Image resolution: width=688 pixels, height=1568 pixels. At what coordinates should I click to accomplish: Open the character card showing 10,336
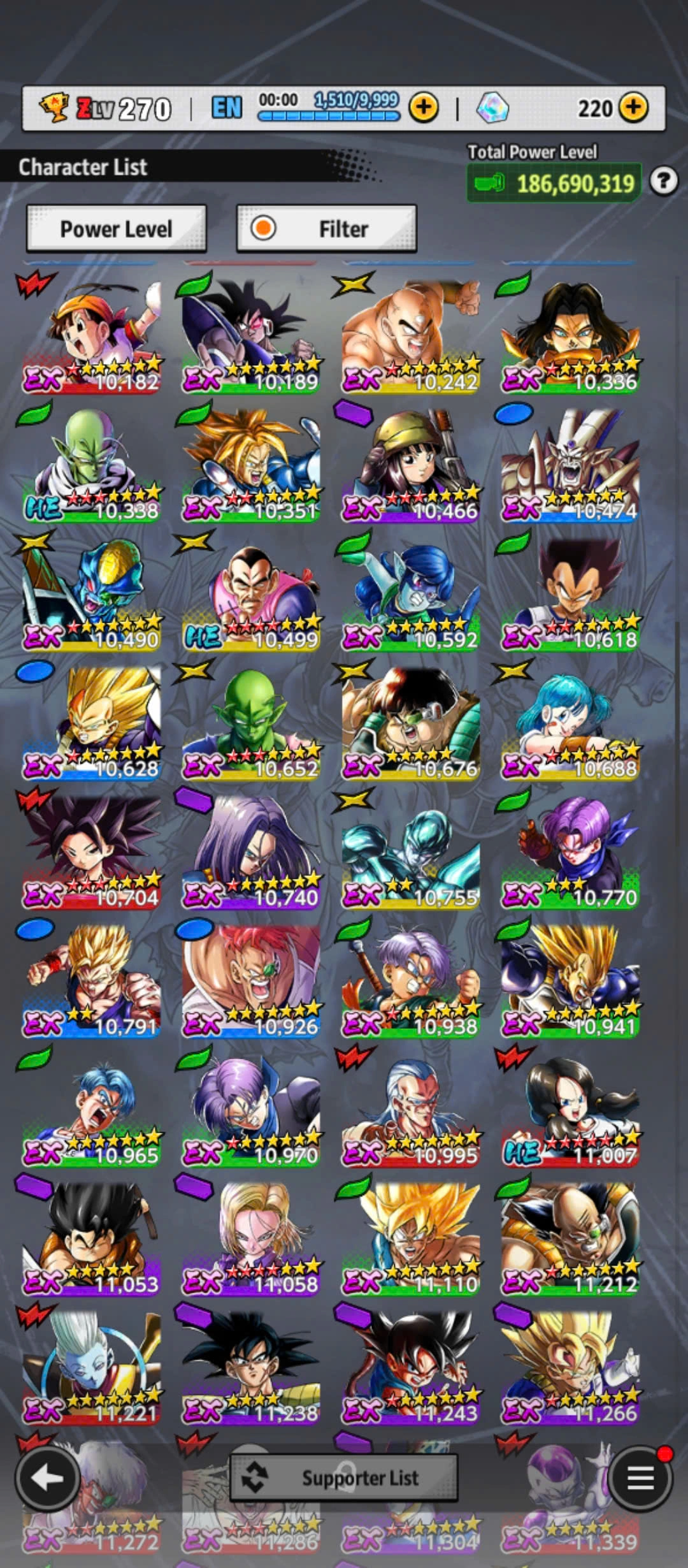tap(570, 336)
